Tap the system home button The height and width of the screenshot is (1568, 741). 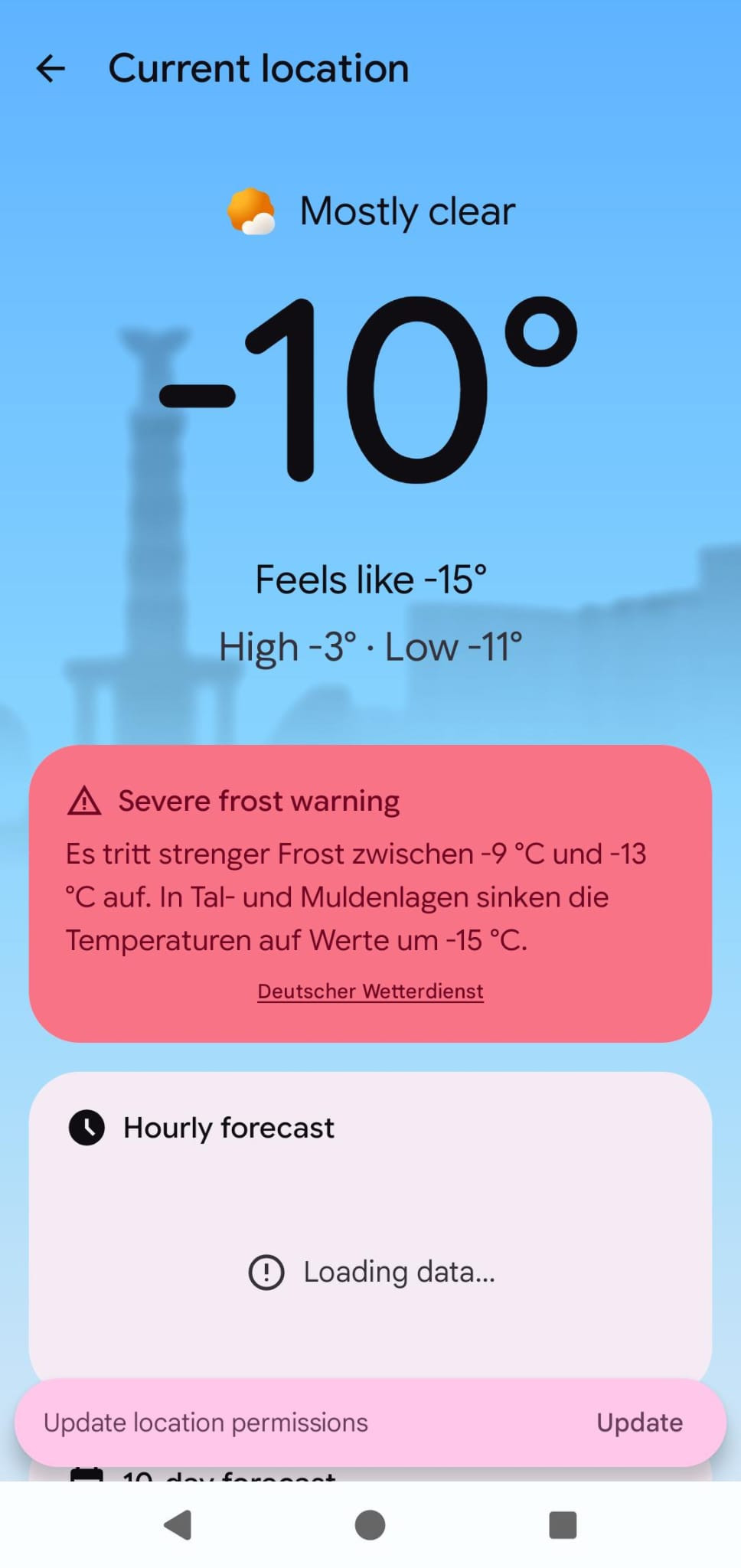tap(370, 1524)
